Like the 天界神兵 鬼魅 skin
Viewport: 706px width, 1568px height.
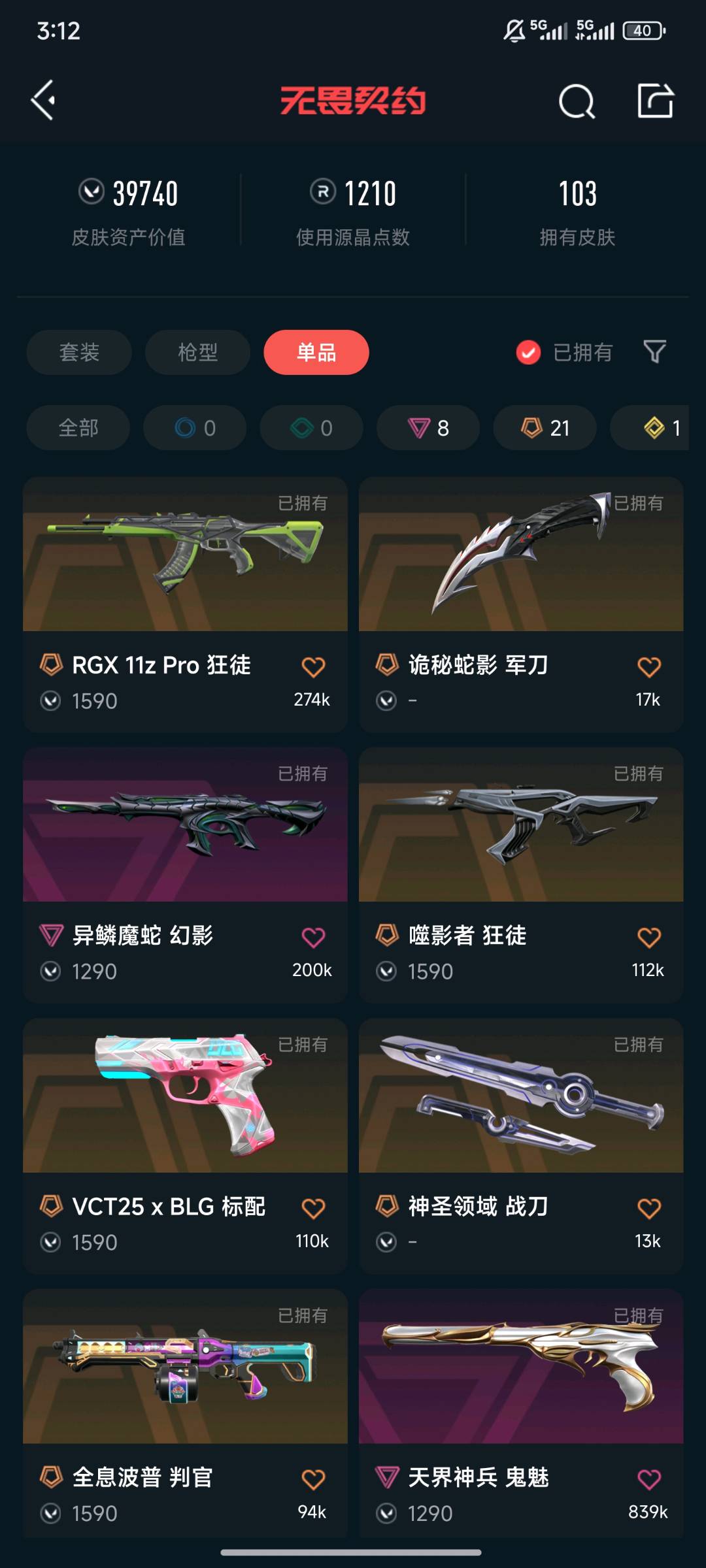(648, 1479)
